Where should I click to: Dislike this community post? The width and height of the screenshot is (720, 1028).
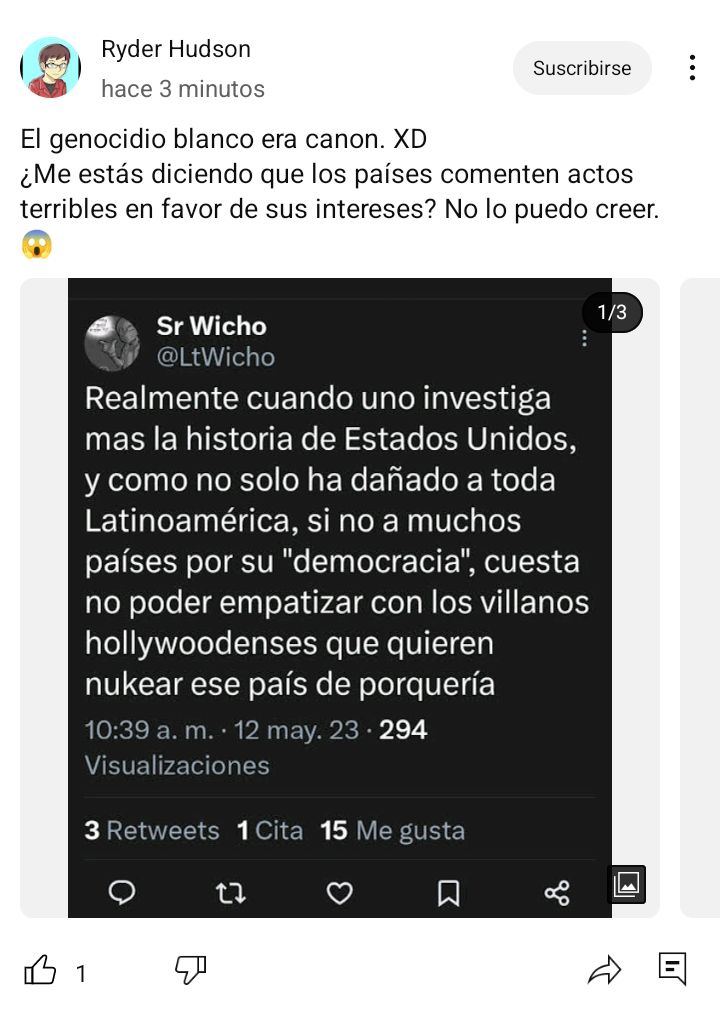tap(191, 969)
